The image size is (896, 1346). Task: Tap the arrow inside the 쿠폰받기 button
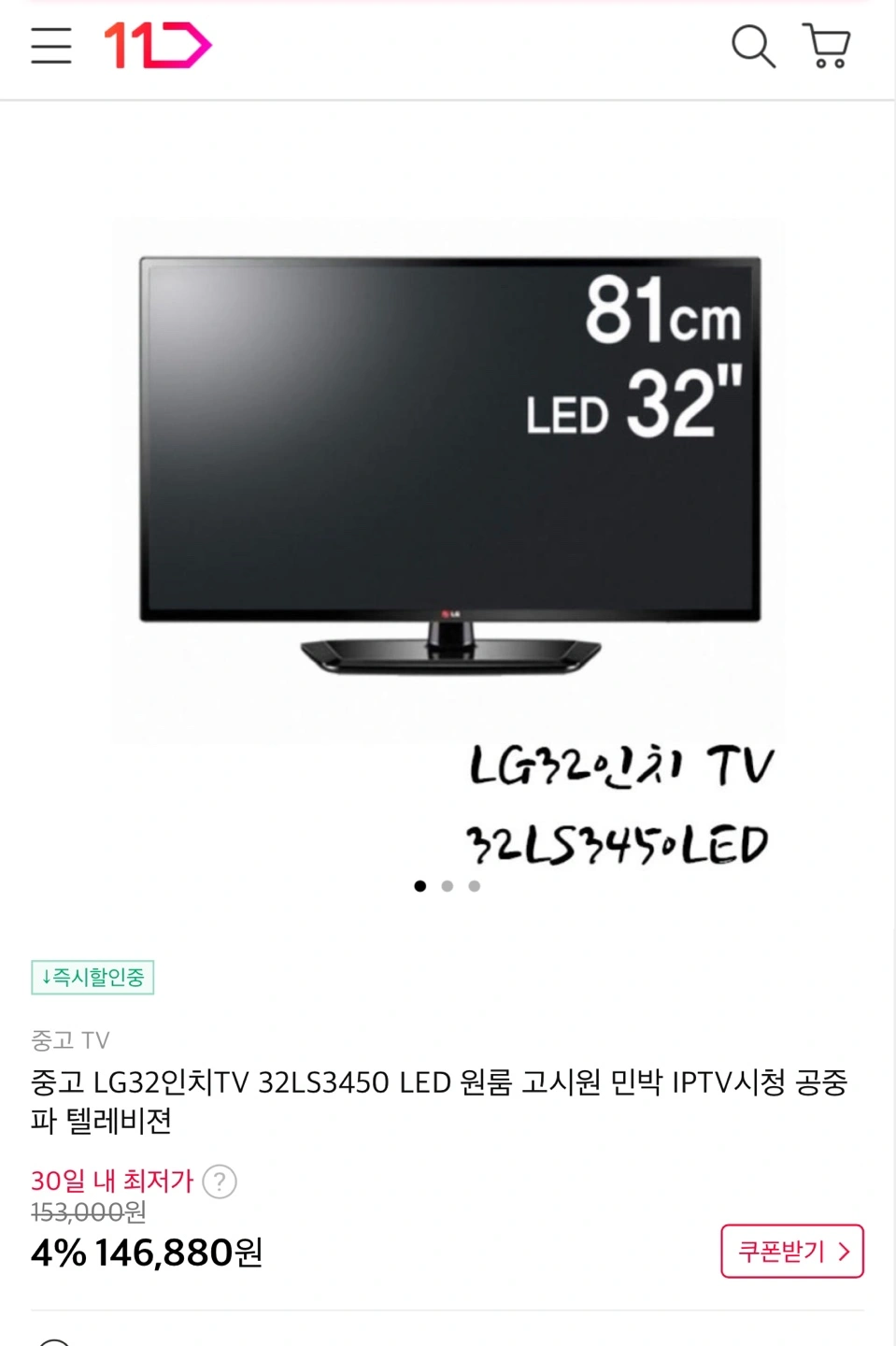pos(846,1250)
